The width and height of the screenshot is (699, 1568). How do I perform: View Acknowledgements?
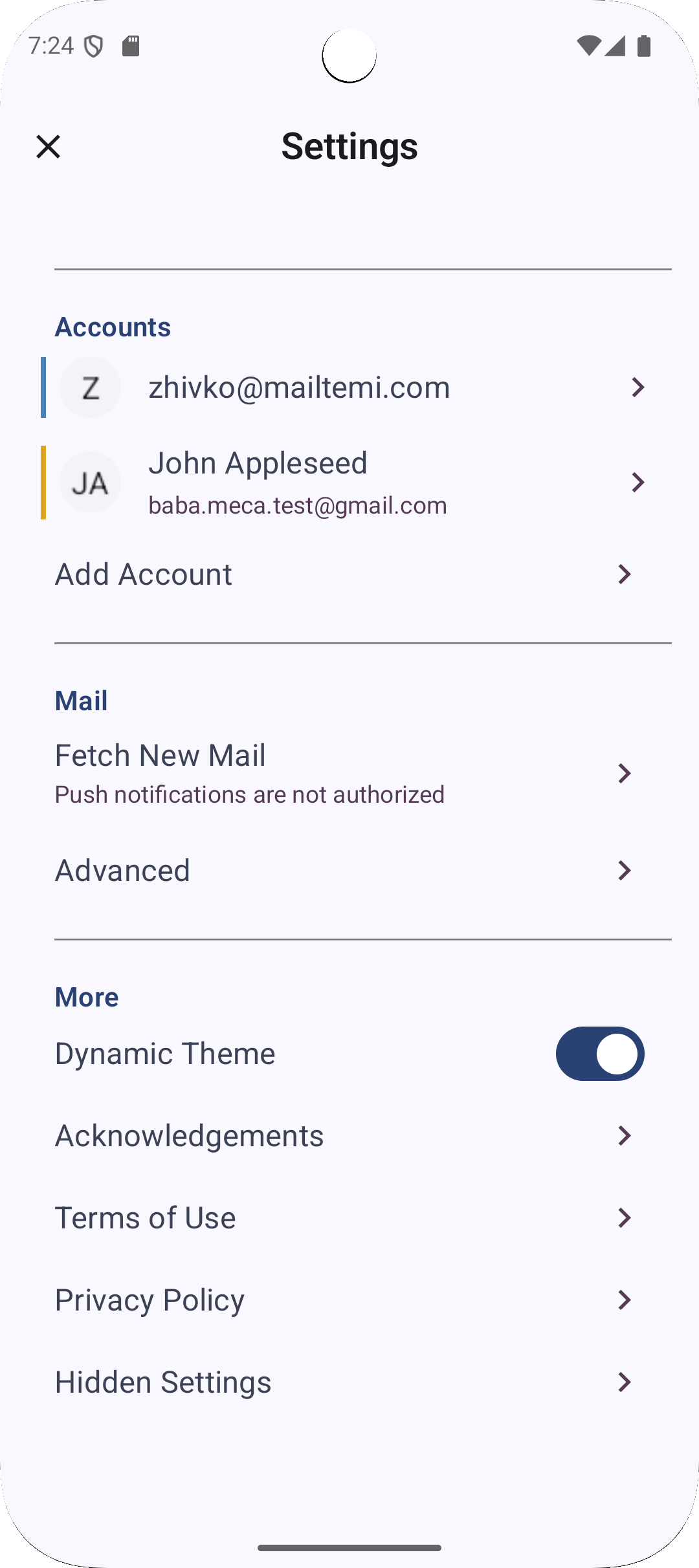pos(349,1136)
